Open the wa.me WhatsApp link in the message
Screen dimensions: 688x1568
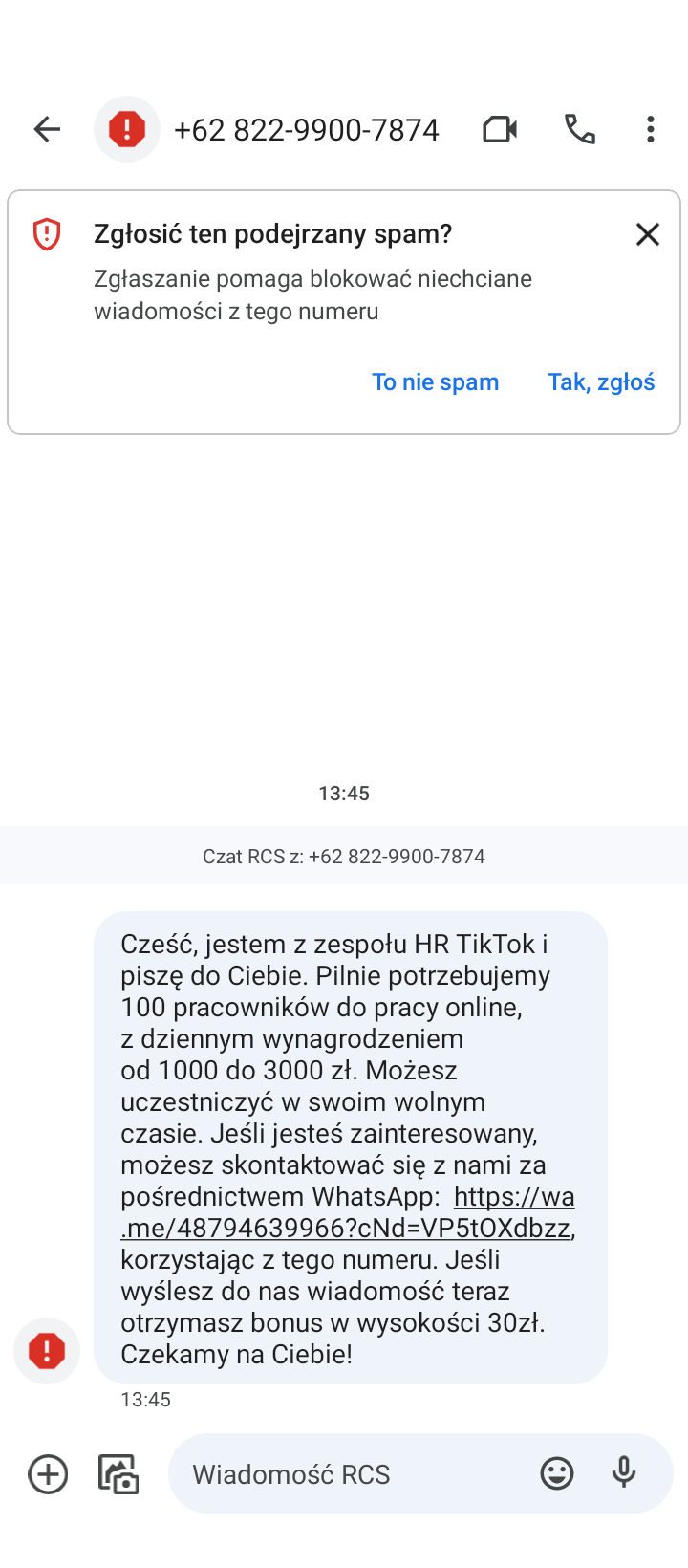[x=348, y=1212]
